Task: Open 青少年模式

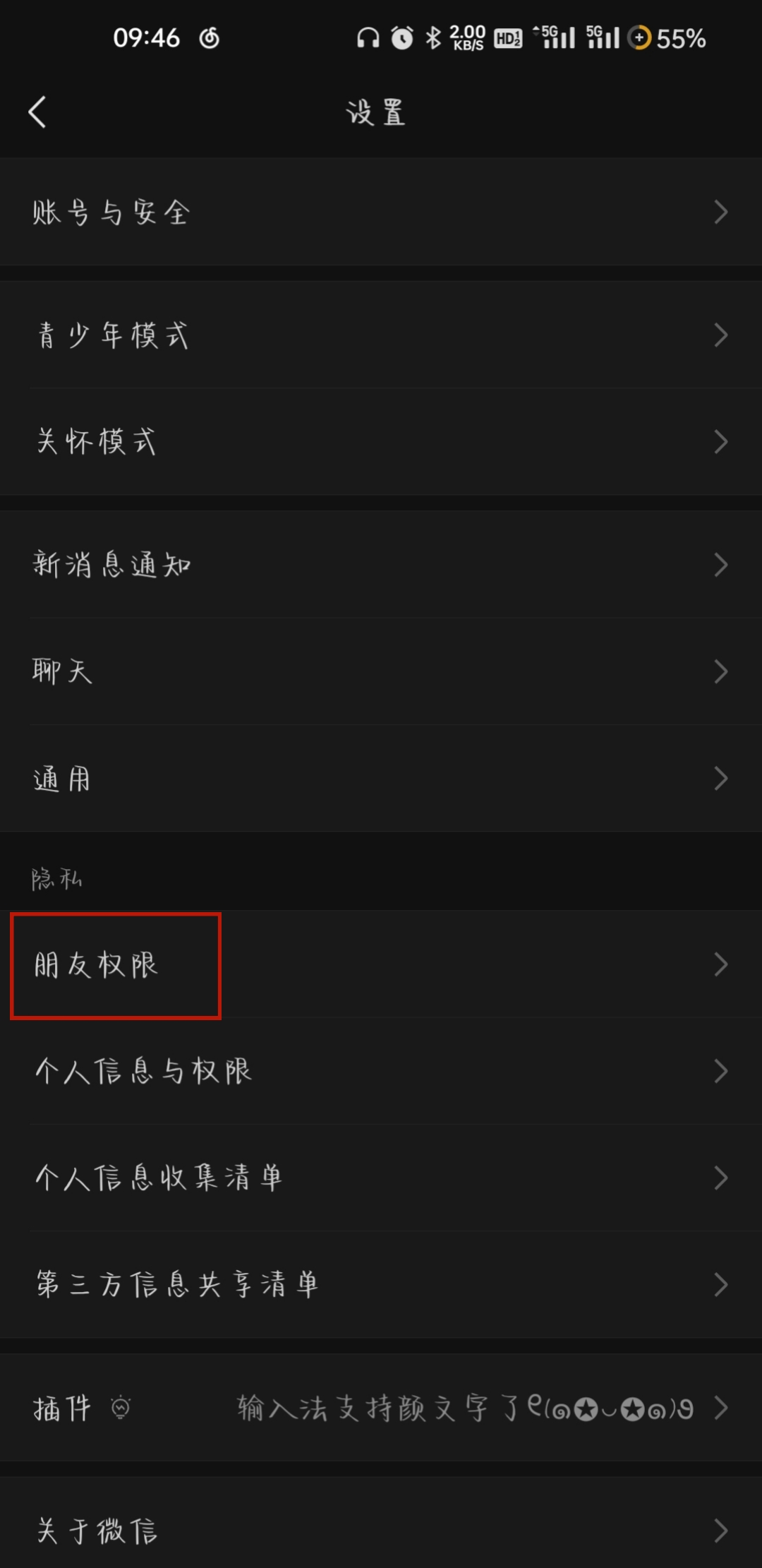Action: [x=381, y=335]
